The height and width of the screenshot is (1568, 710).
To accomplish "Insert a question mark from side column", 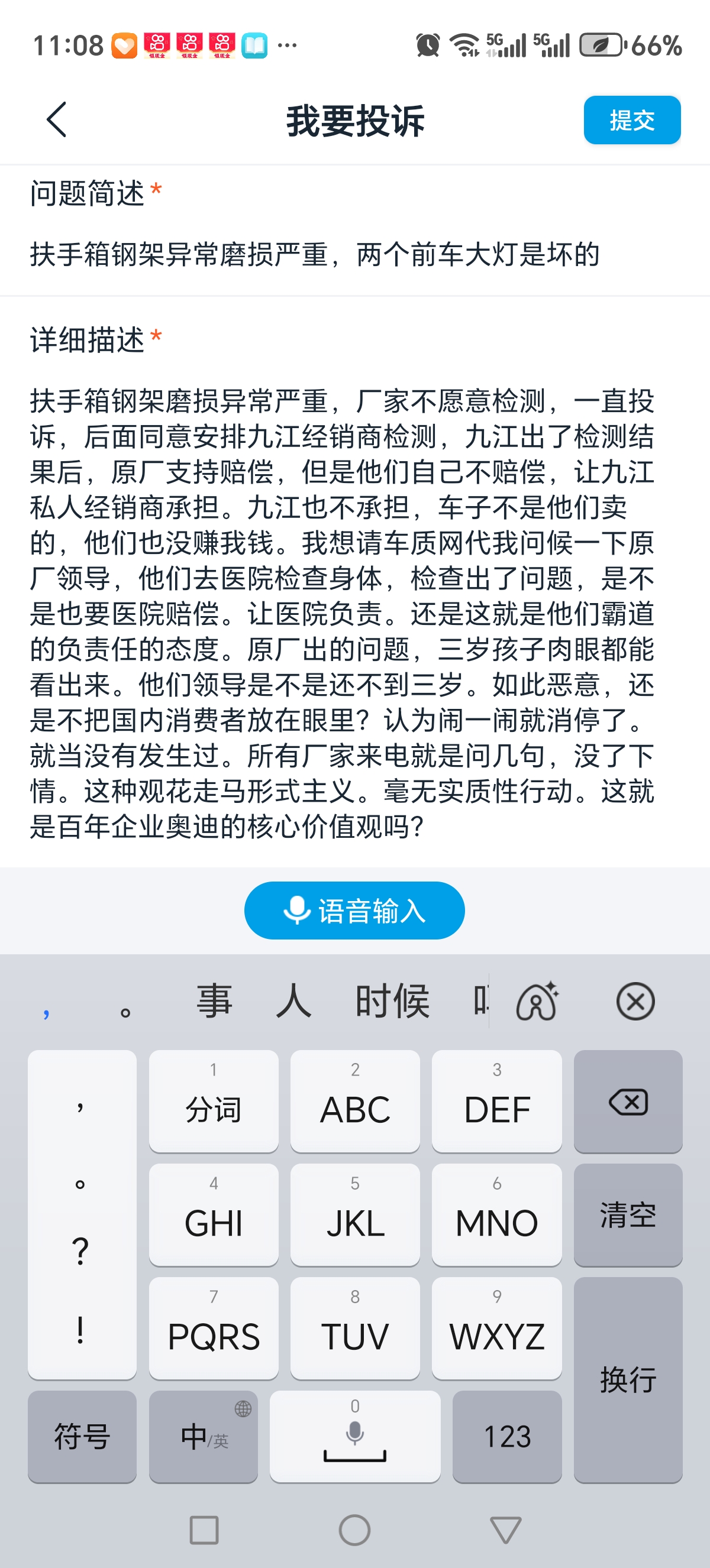I will point(80,1252).
